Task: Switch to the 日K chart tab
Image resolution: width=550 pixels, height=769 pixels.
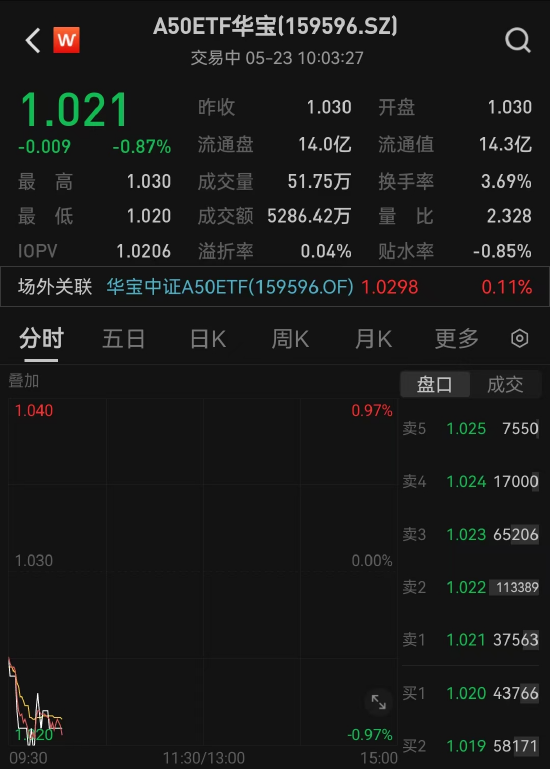Action: tap(208, 339)
